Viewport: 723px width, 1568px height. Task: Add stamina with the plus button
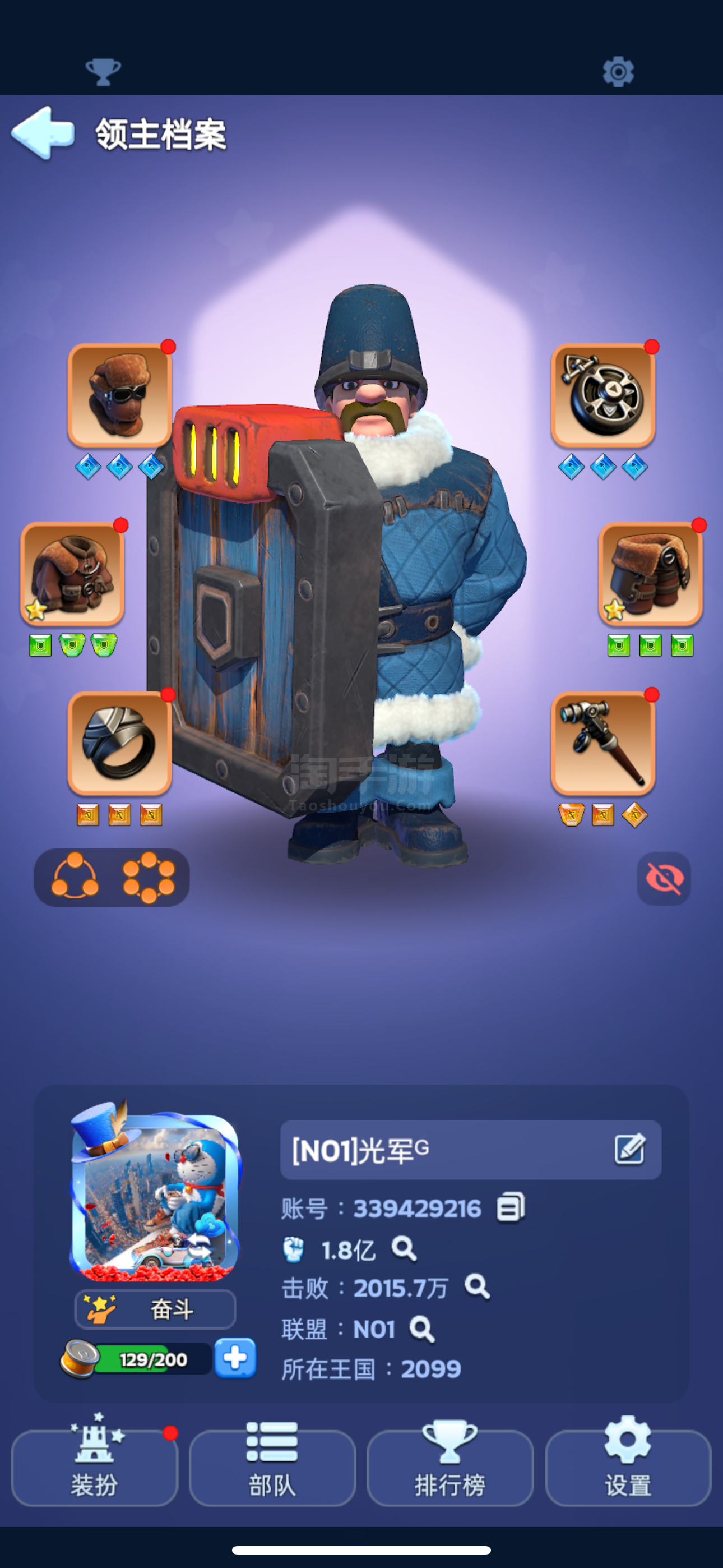point(235,1358)
